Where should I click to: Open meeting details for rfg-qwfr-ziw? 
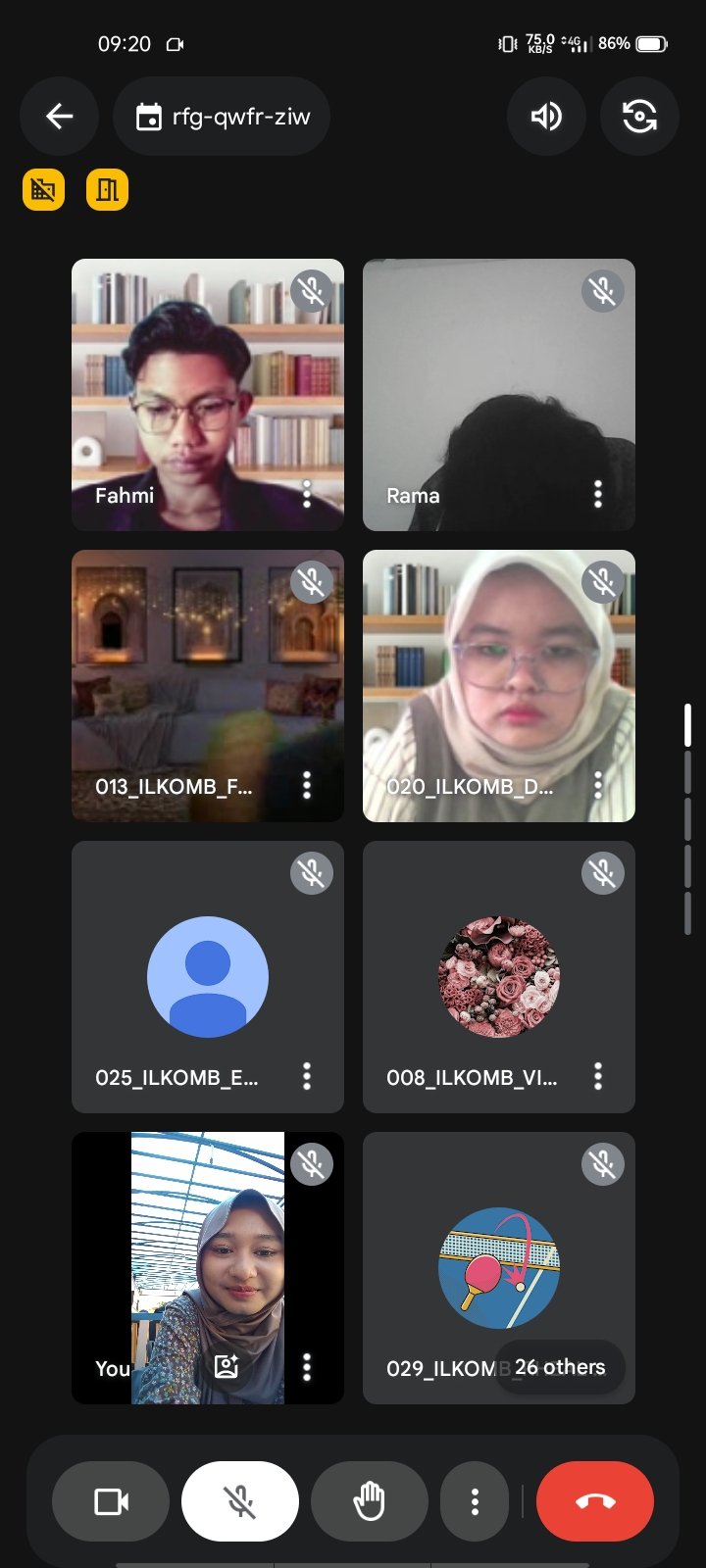(x=222, y=117)
